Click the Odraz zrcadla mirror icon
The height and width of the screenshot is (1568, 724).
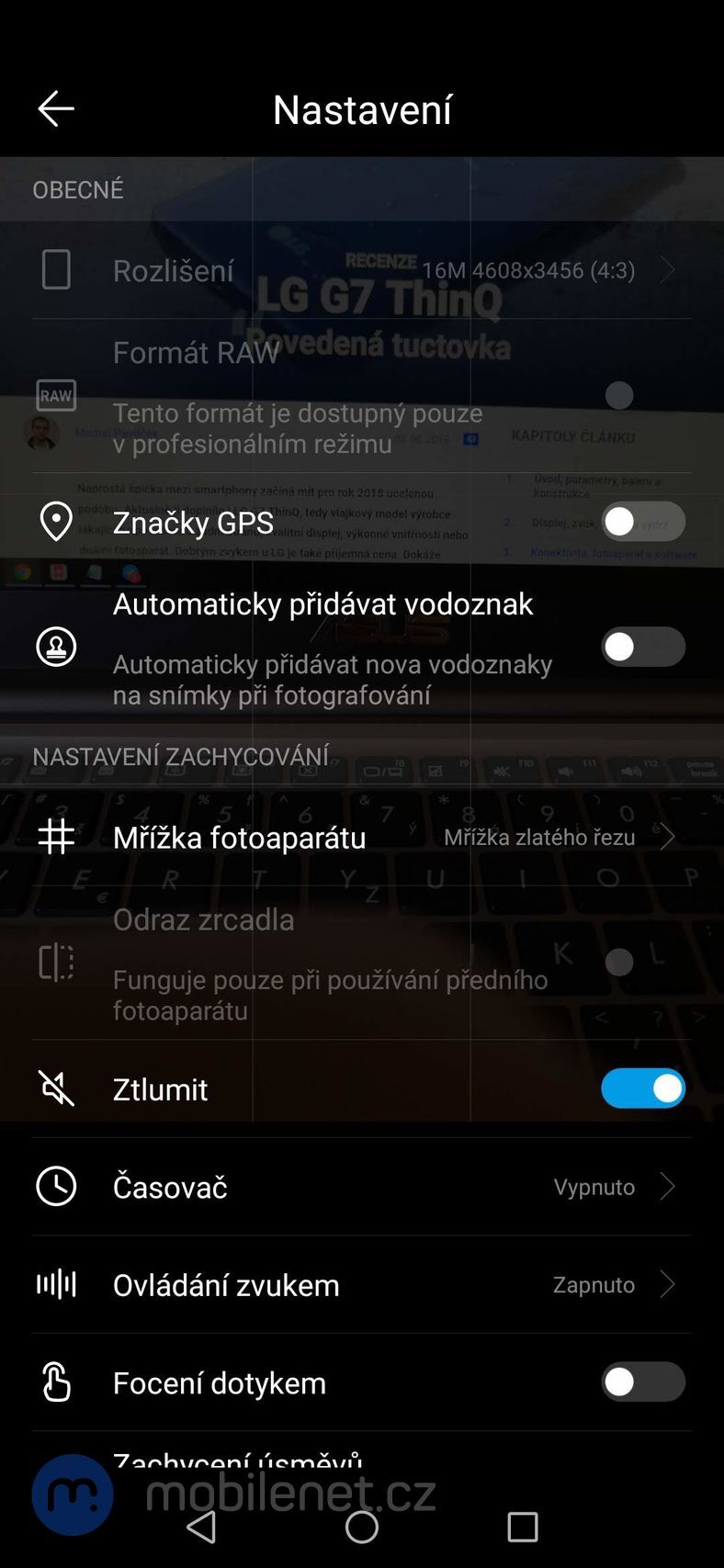point(55,963)
